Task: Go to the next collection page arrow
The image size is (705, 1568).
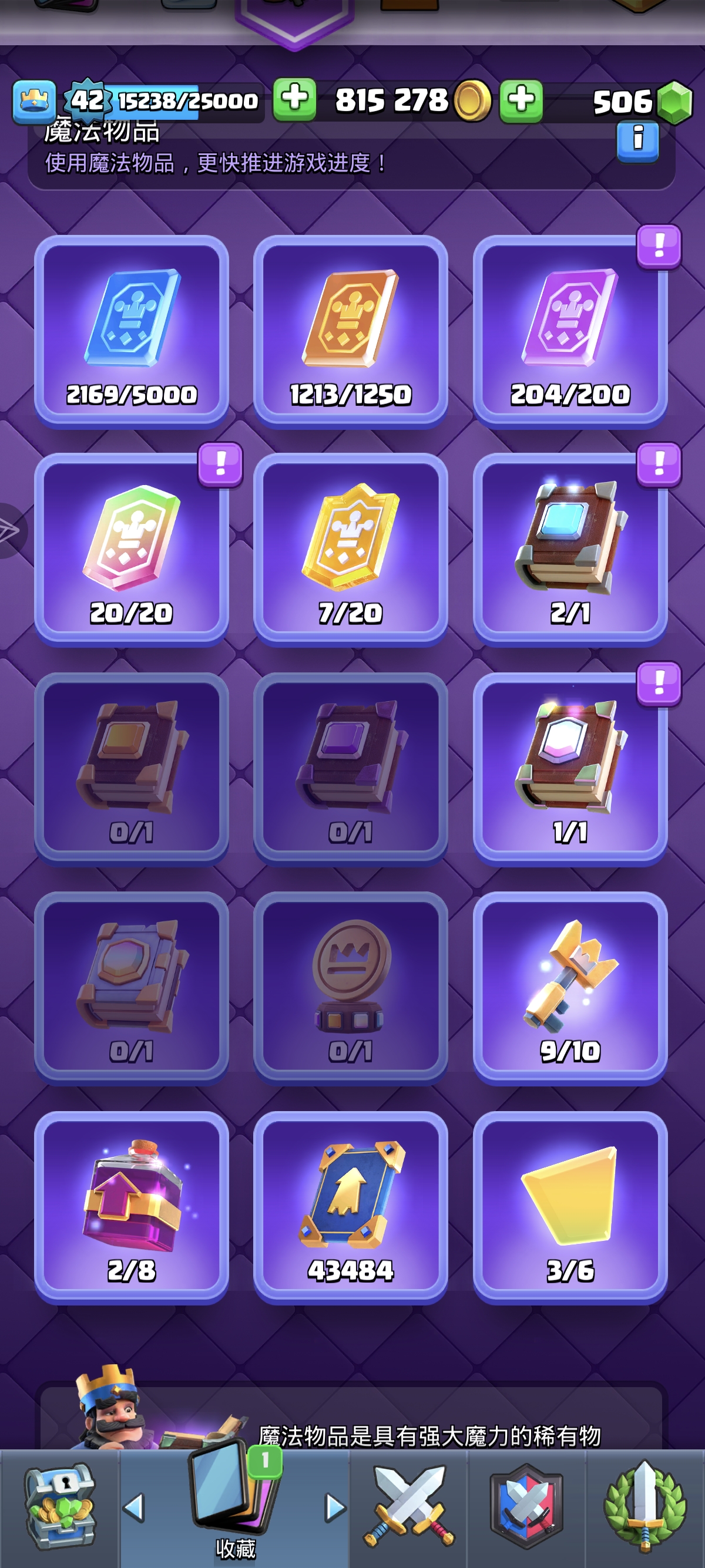Action: [335, 1508]
